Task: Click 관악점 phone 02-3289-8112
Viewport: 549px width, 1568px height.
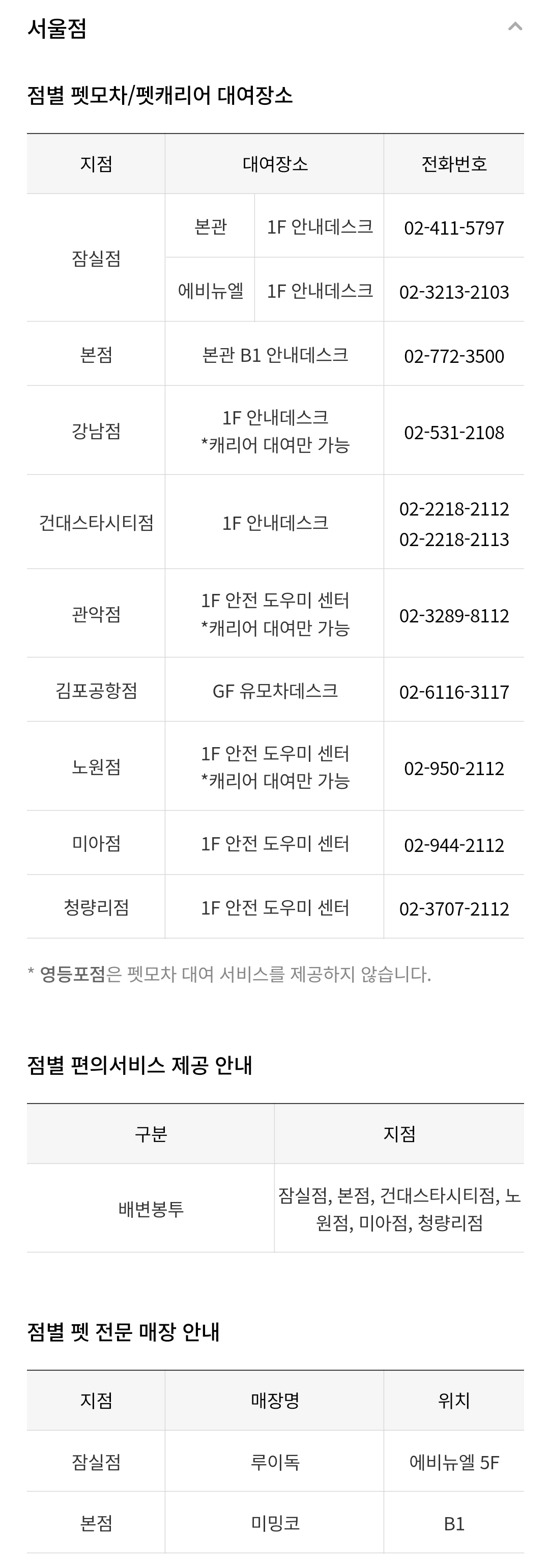Action: (455, 615)
